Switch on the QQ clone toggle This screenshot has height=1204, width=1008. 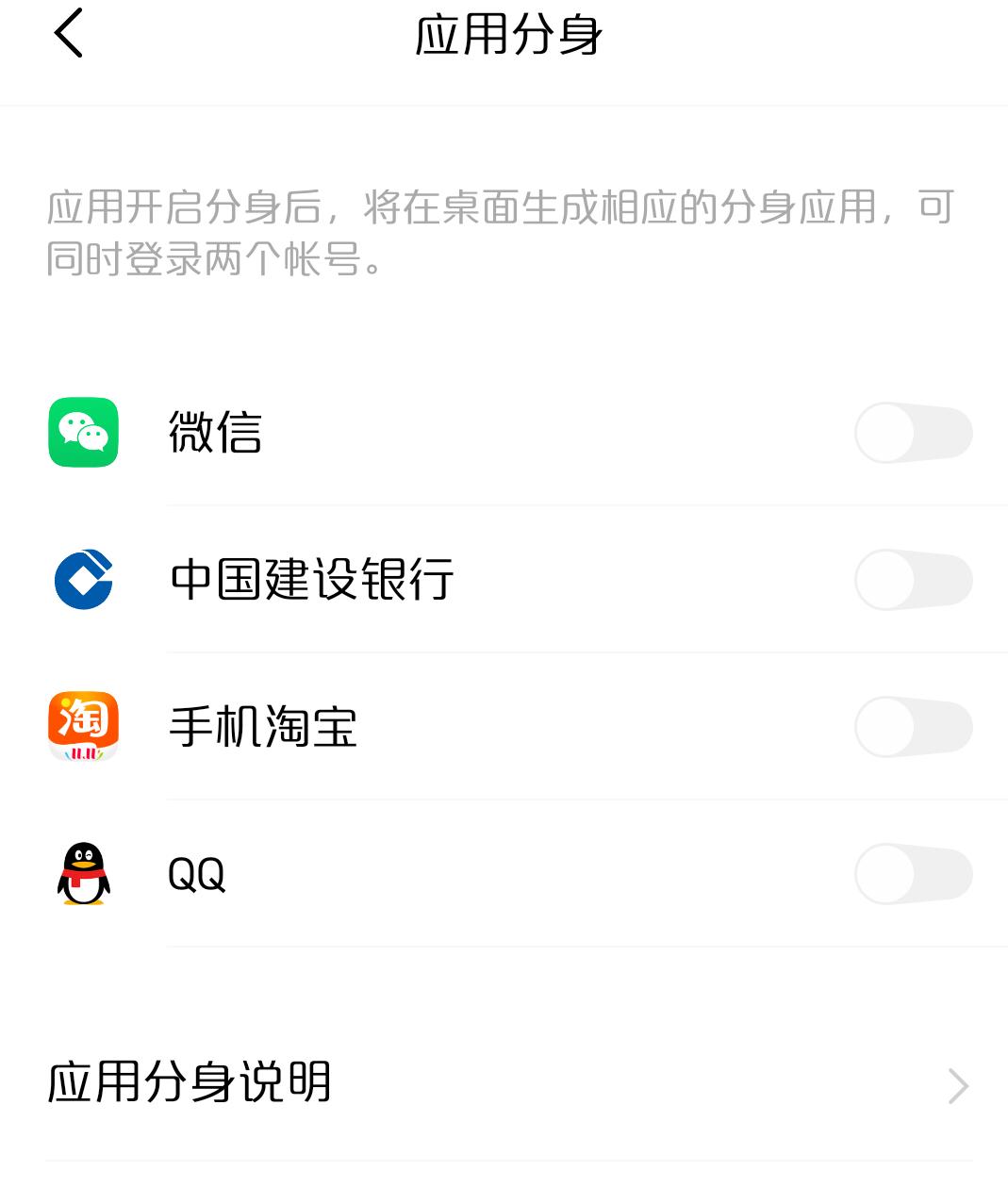click(x=913, y=874)
